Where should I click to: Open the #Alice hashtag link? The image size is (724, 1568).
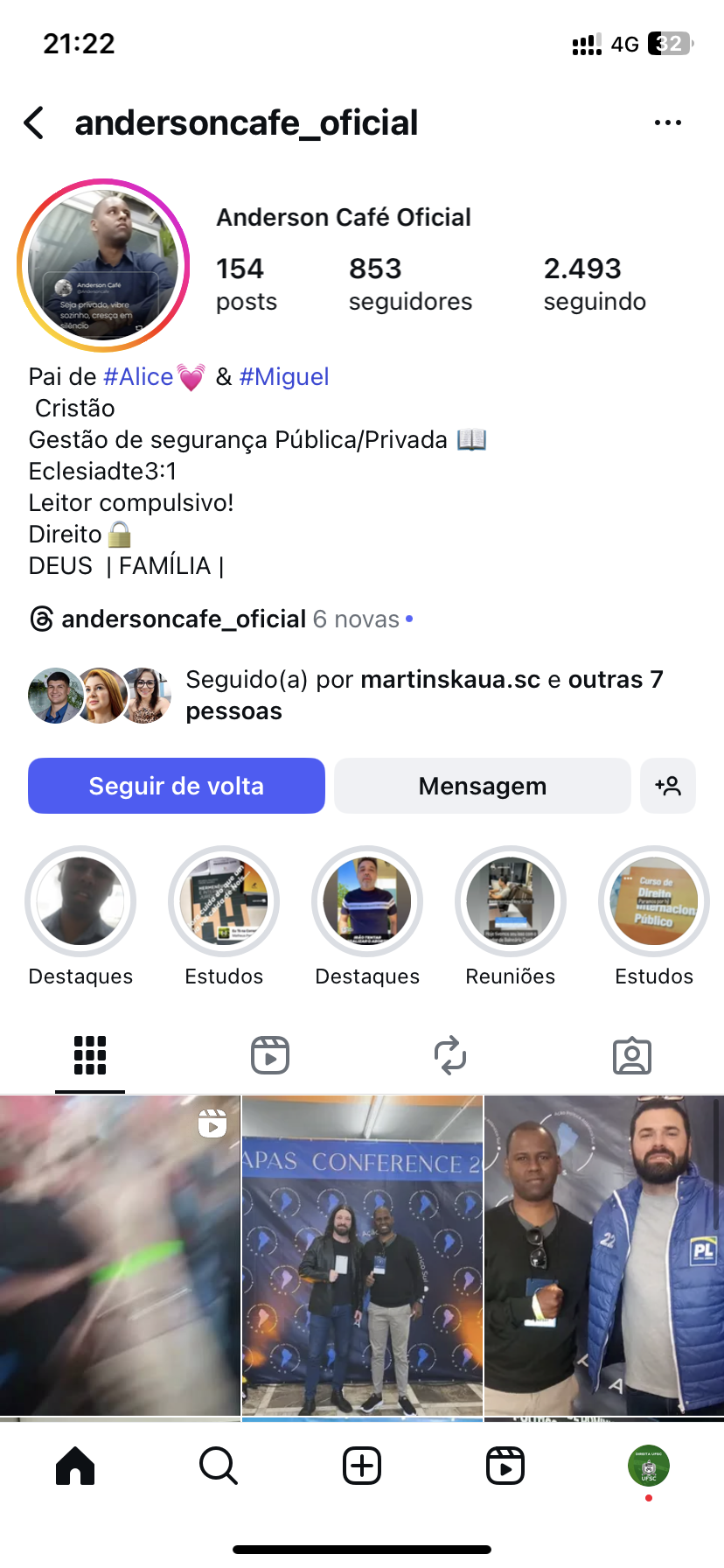[x=138, y=377]
